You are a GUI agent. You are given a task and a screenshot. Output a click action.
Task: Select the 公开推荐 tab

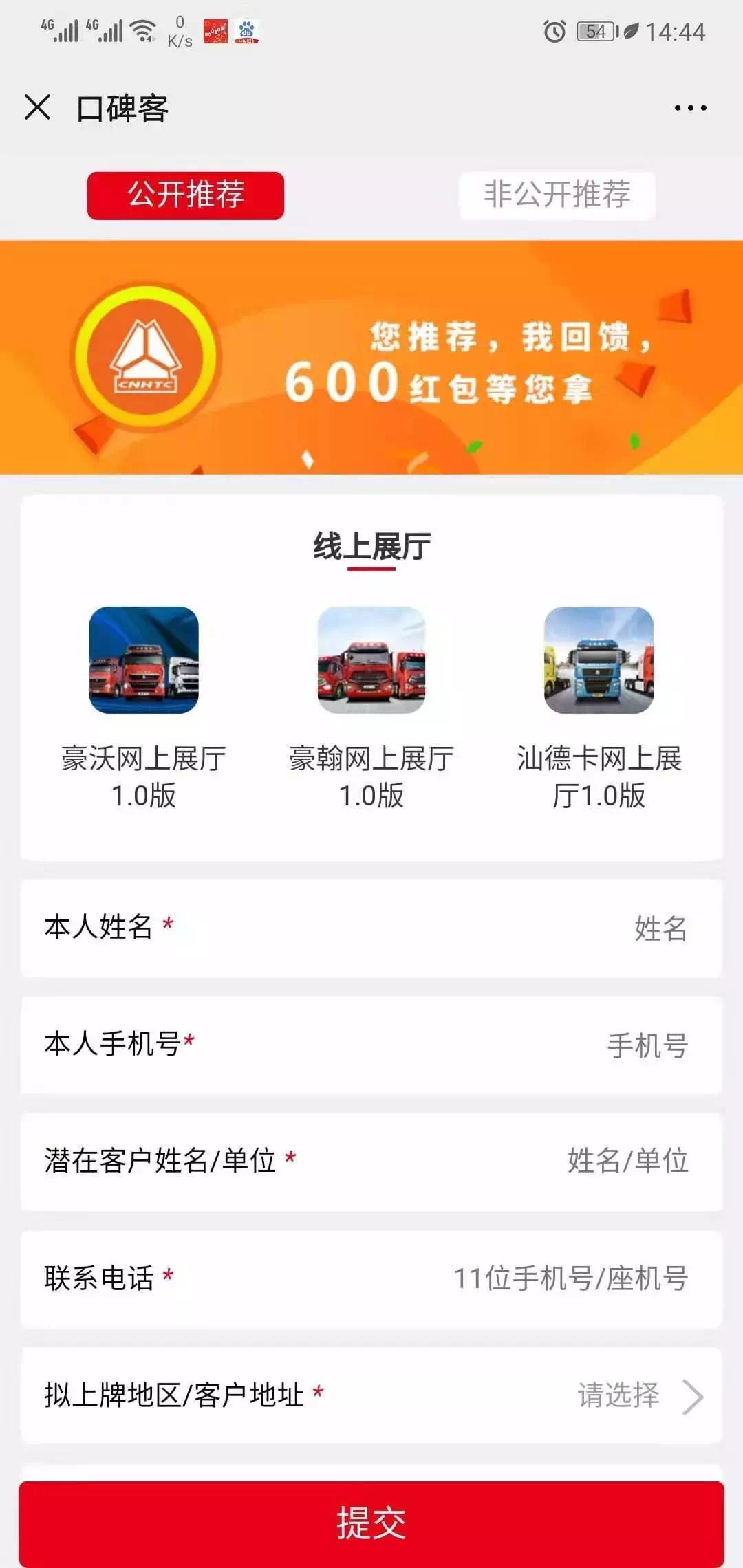[186, 195]
